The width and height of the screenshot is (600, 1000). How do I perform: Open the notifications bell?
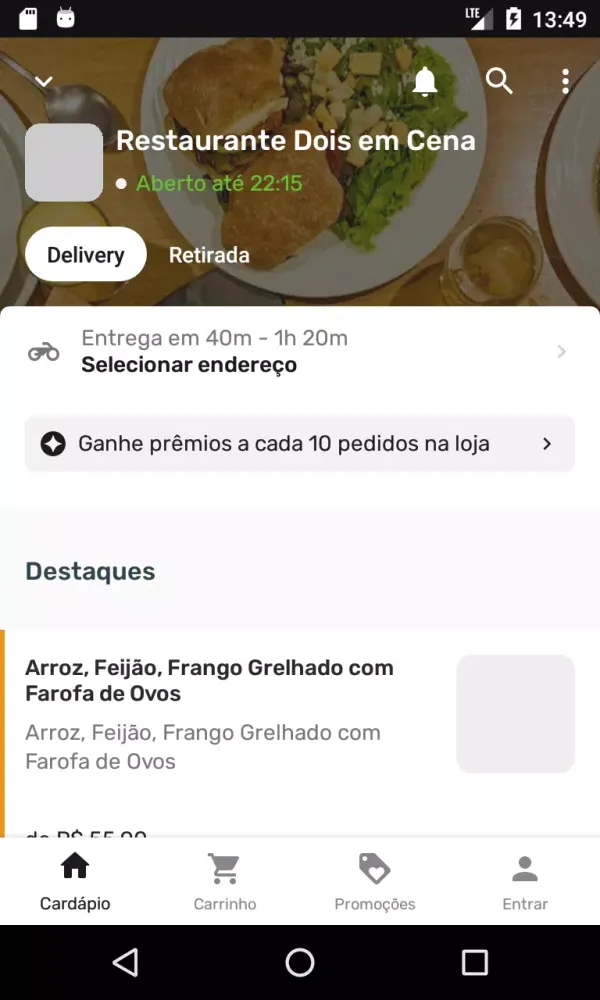pos(425,82)
